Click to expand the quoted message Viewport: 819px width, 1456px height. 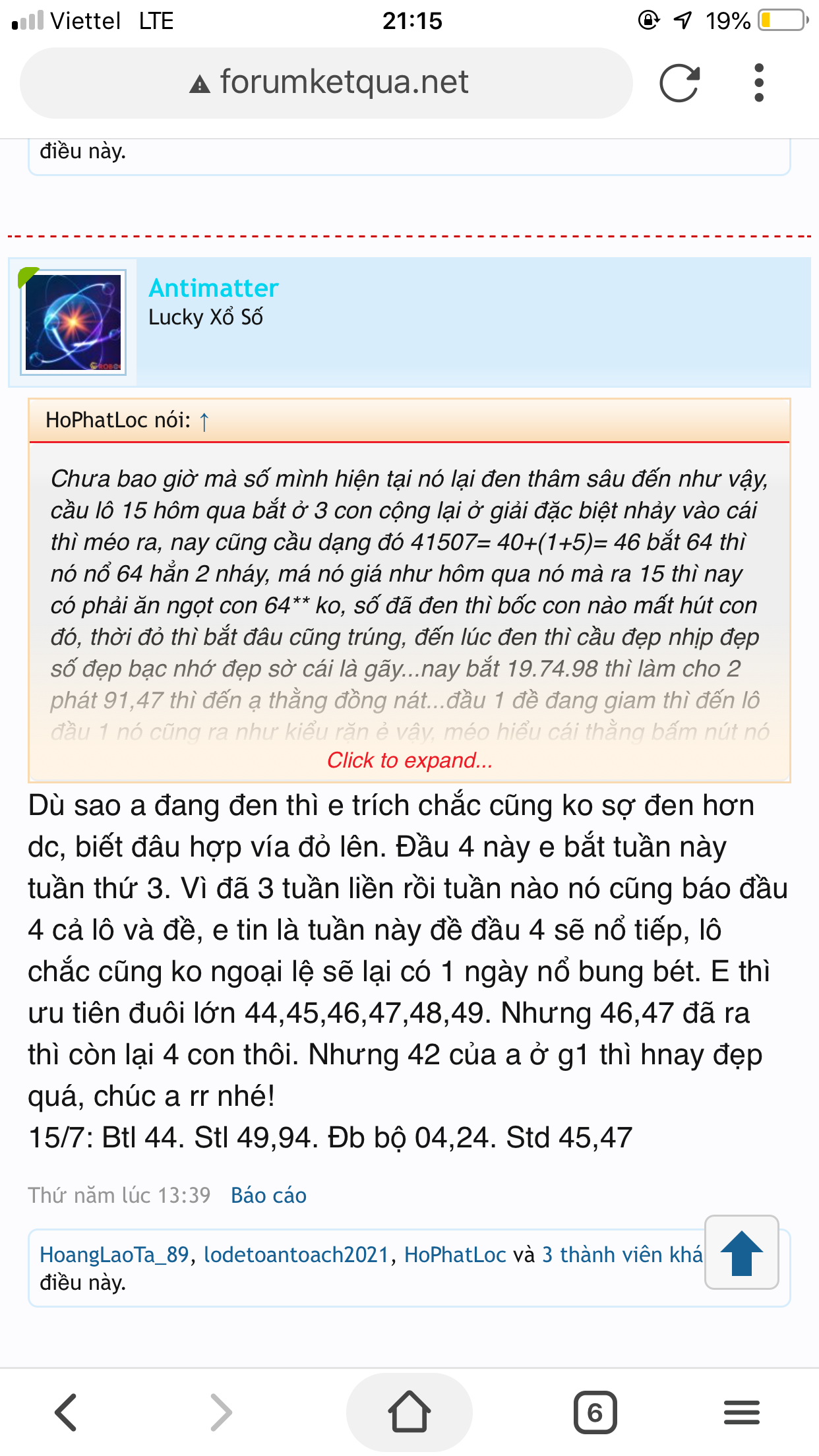tap(409, 760)
